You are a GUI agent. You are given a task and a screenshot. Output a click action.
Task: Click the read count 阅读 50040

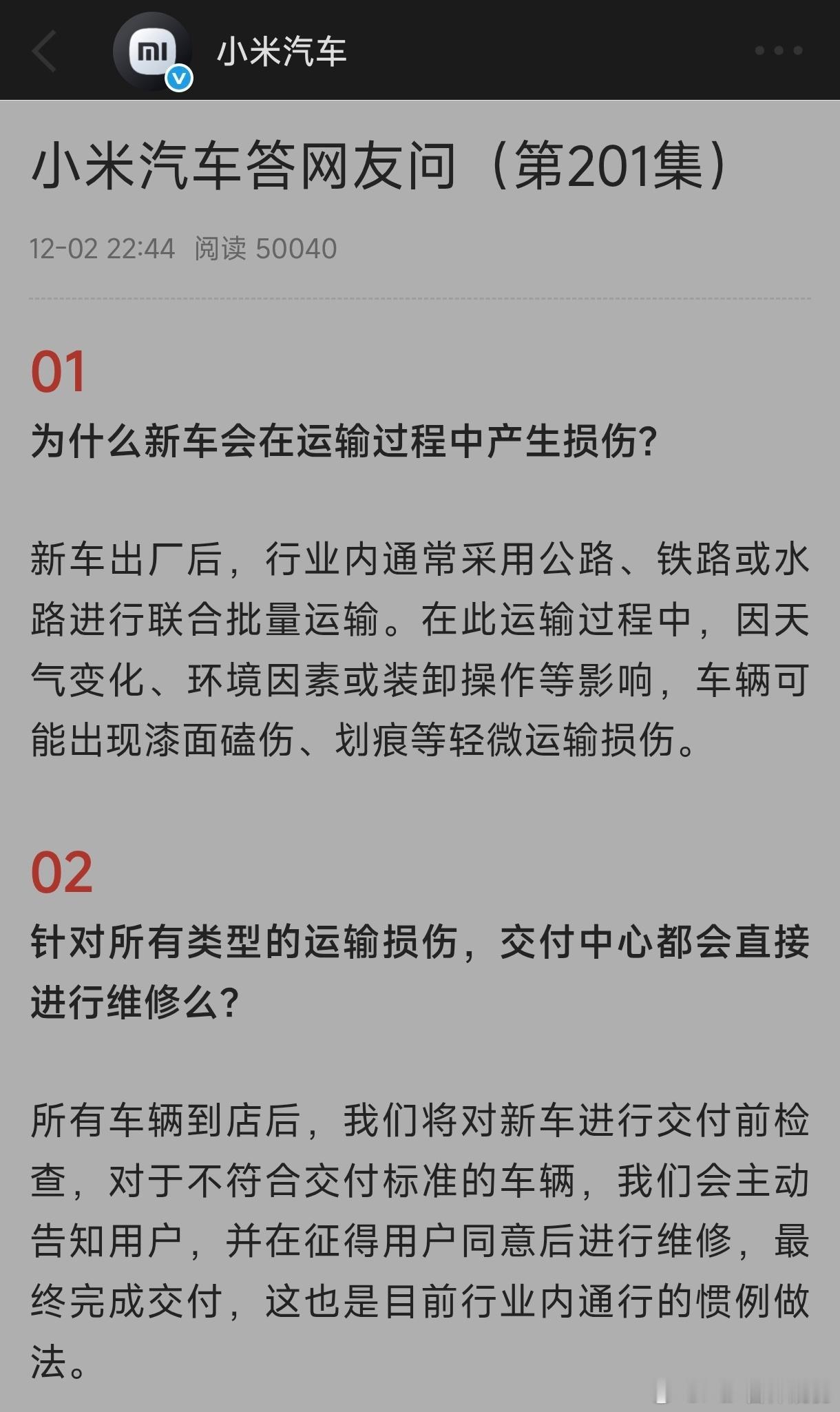pyautogui.click(x=267, y=249)
